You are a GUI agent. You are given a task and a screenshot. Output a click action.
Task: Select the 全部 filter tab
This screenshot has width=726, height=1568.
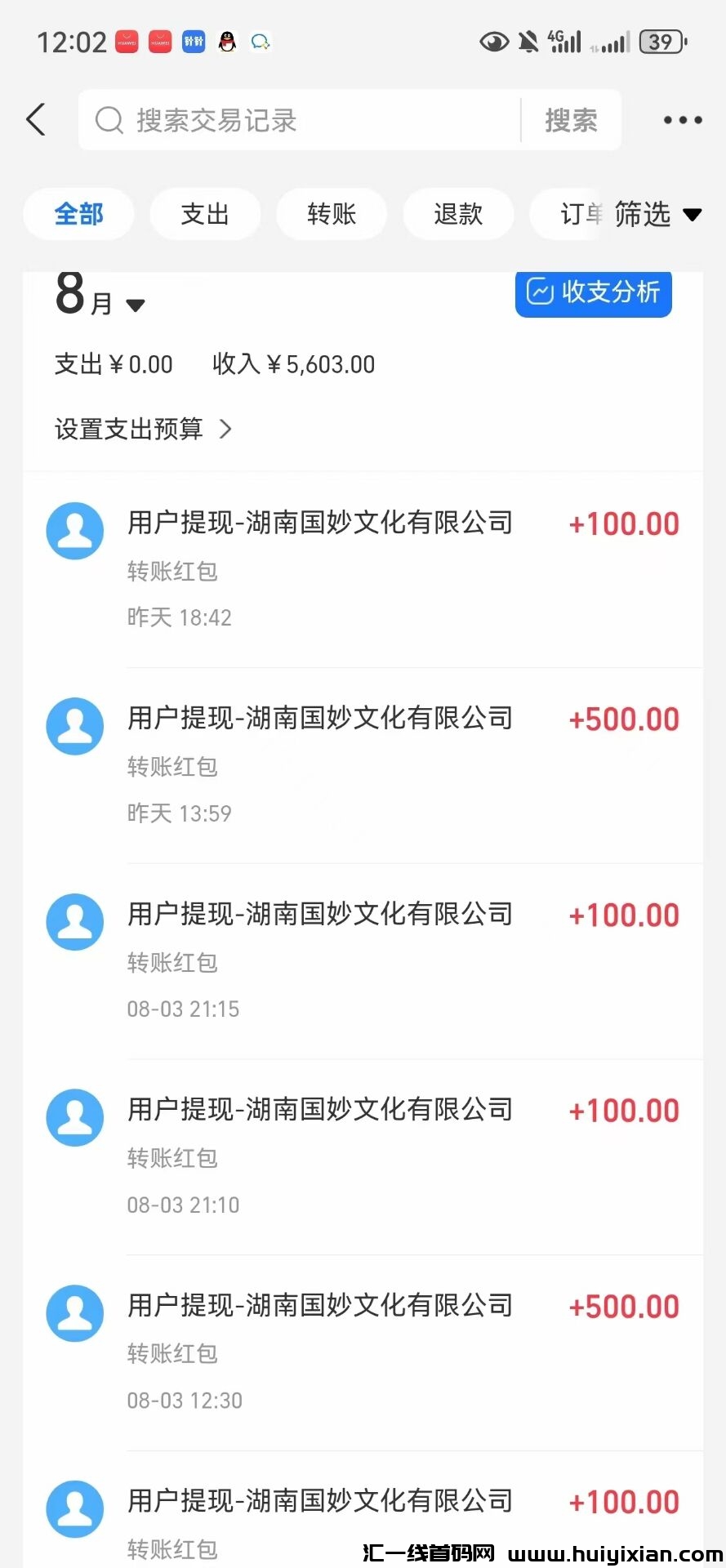coord(78,214)
